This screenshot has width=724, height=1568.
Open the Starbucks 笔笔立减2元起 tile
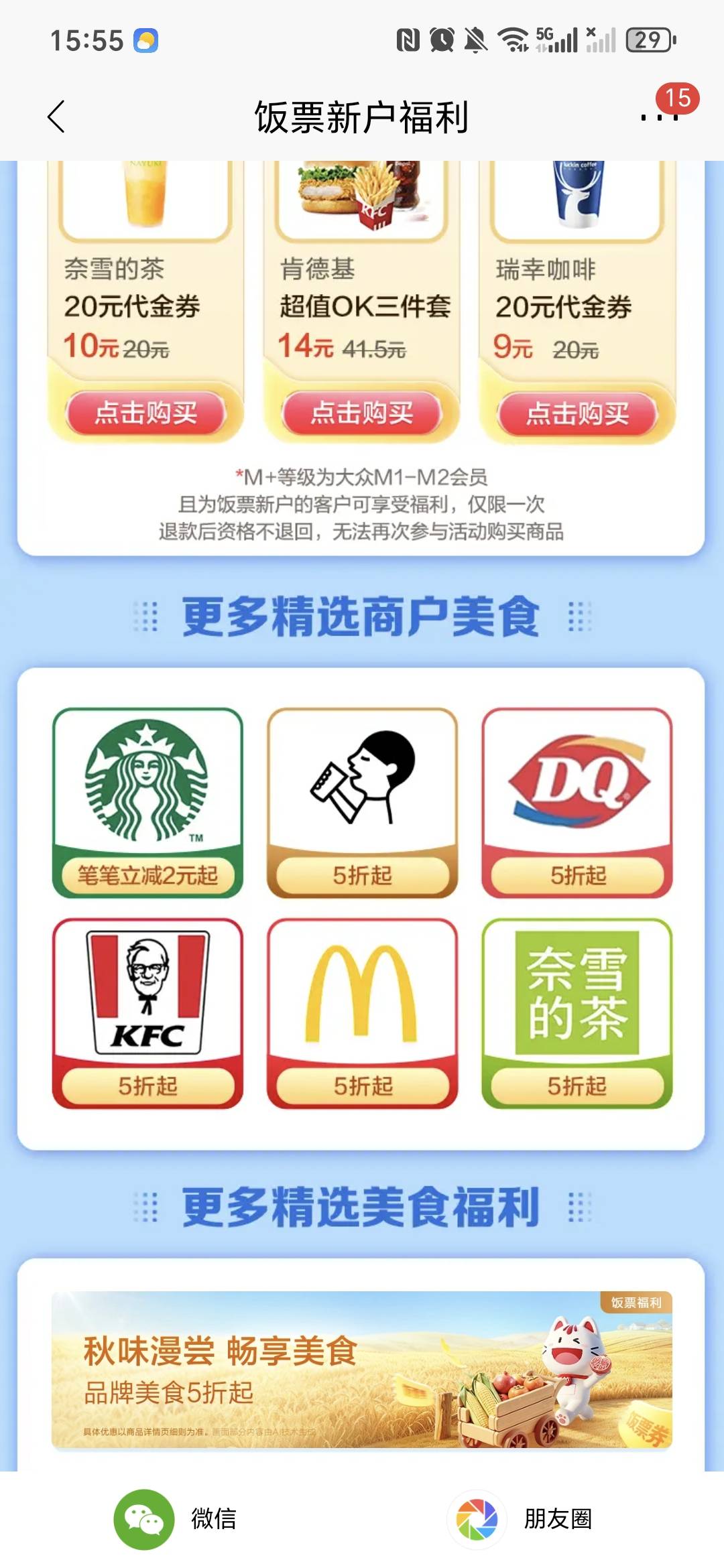[x=147, y=803]
